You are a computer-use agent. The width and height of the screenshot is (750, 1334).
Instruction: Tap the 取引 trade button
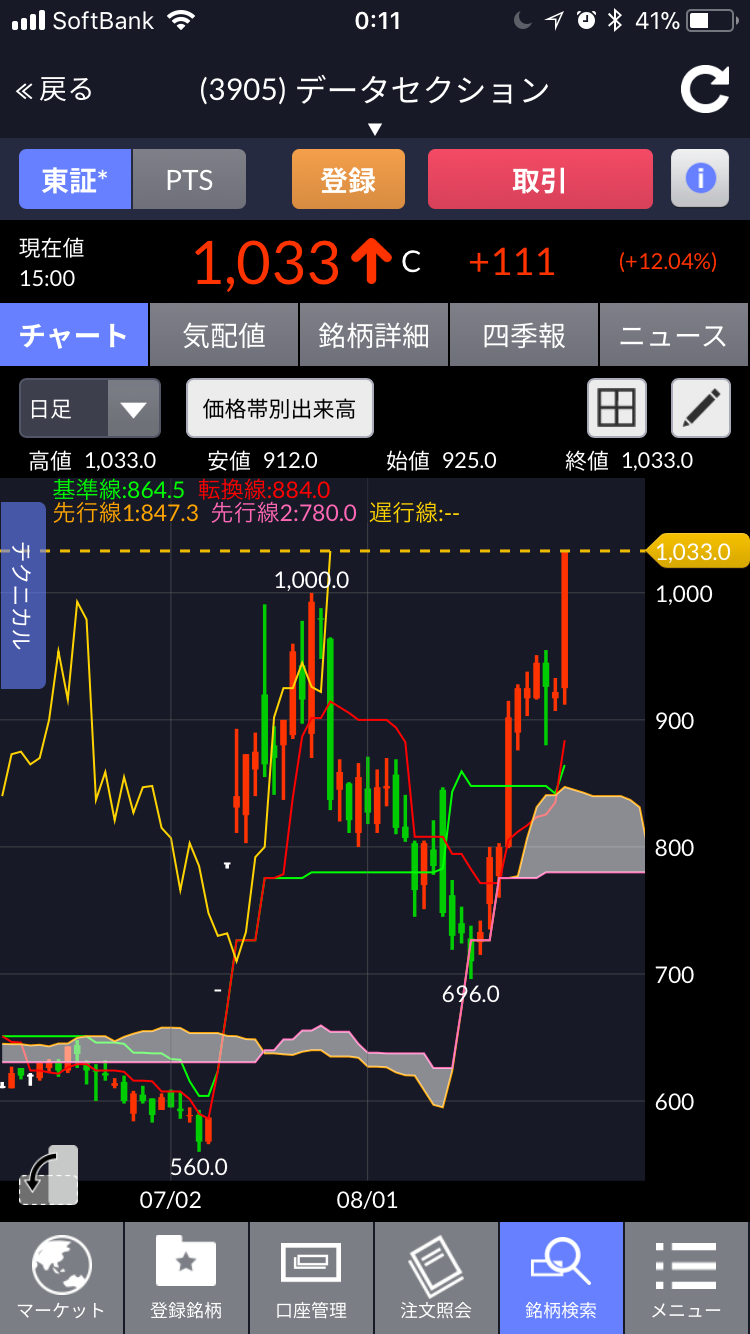click(x=540, y=180)
